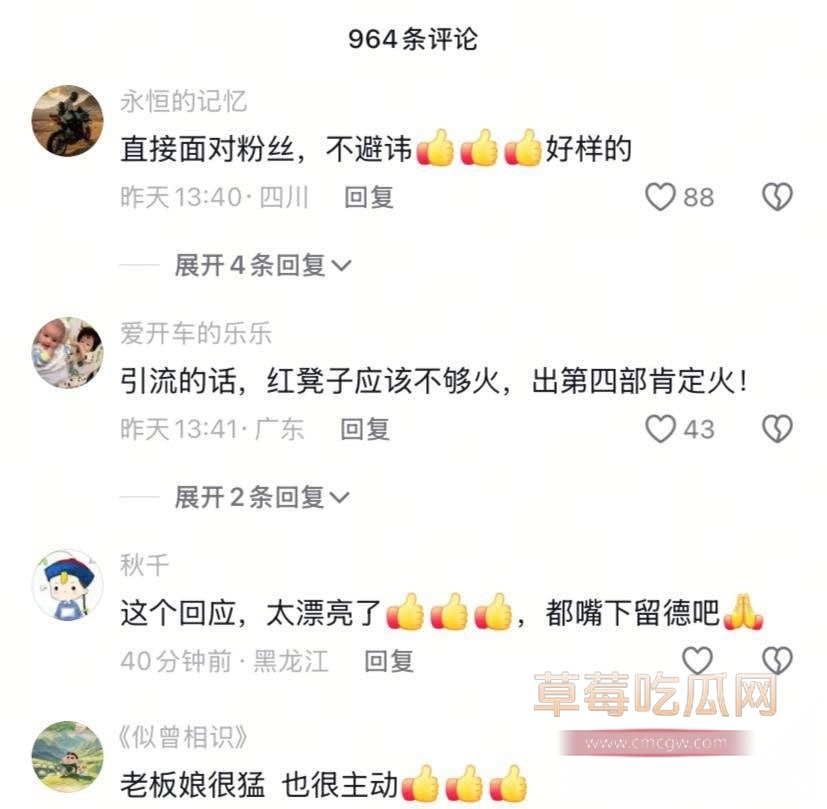Like 永恒的记忆's comment
This screenshot has width=827, height=809.
660,197
